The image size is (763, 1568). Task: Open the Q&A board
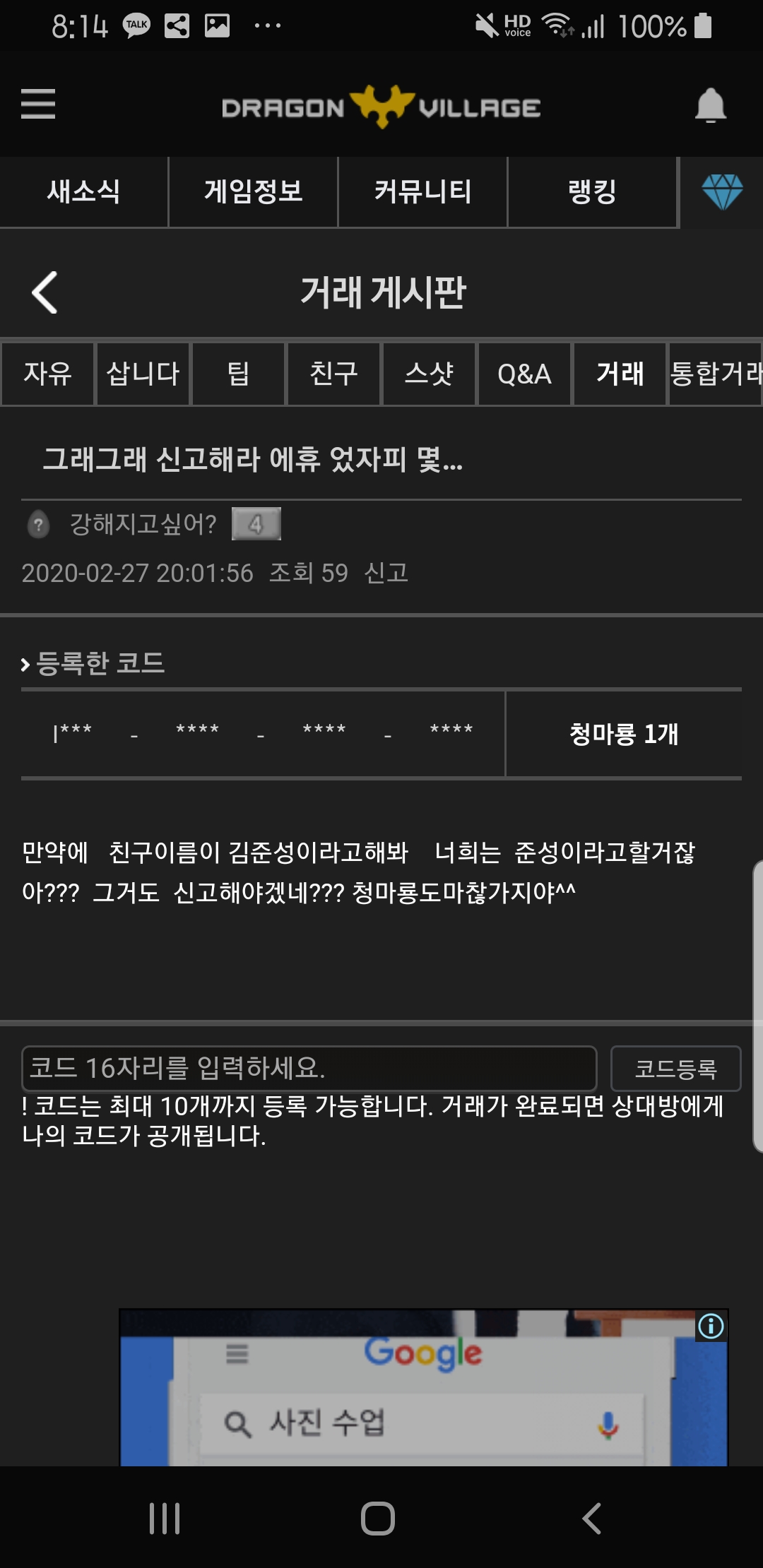tap(524, 374)
